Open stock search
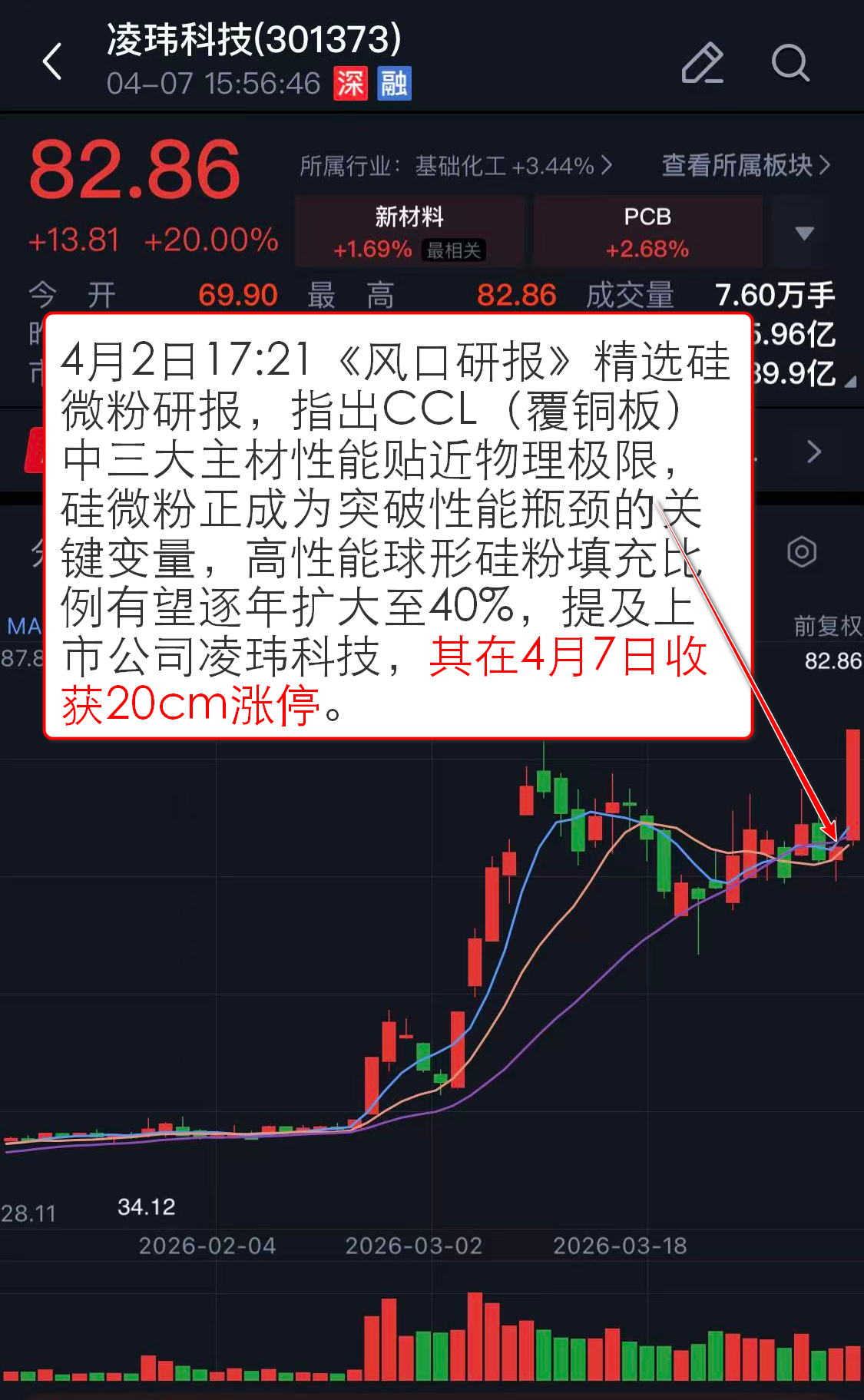The image size is (864, 1400). coord(790,61)
